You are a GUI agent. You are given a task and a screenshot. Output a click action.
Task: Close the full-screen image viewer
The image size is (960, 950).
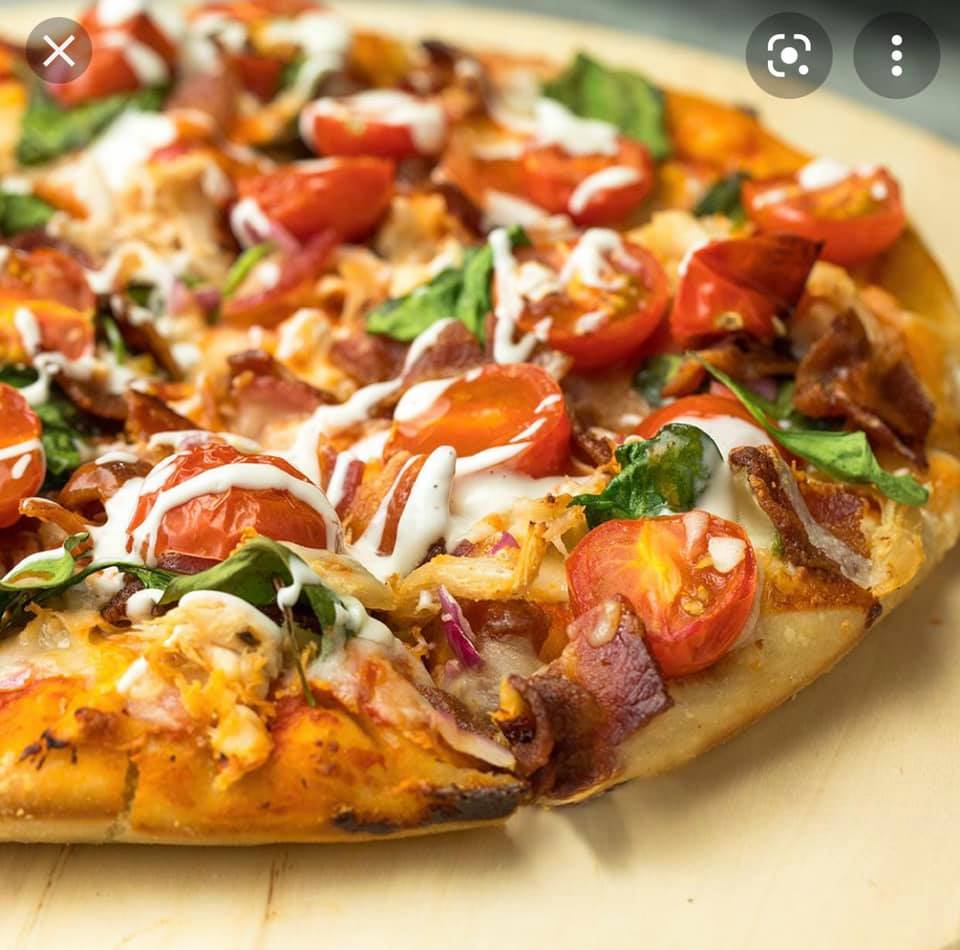tap(59, 51)
